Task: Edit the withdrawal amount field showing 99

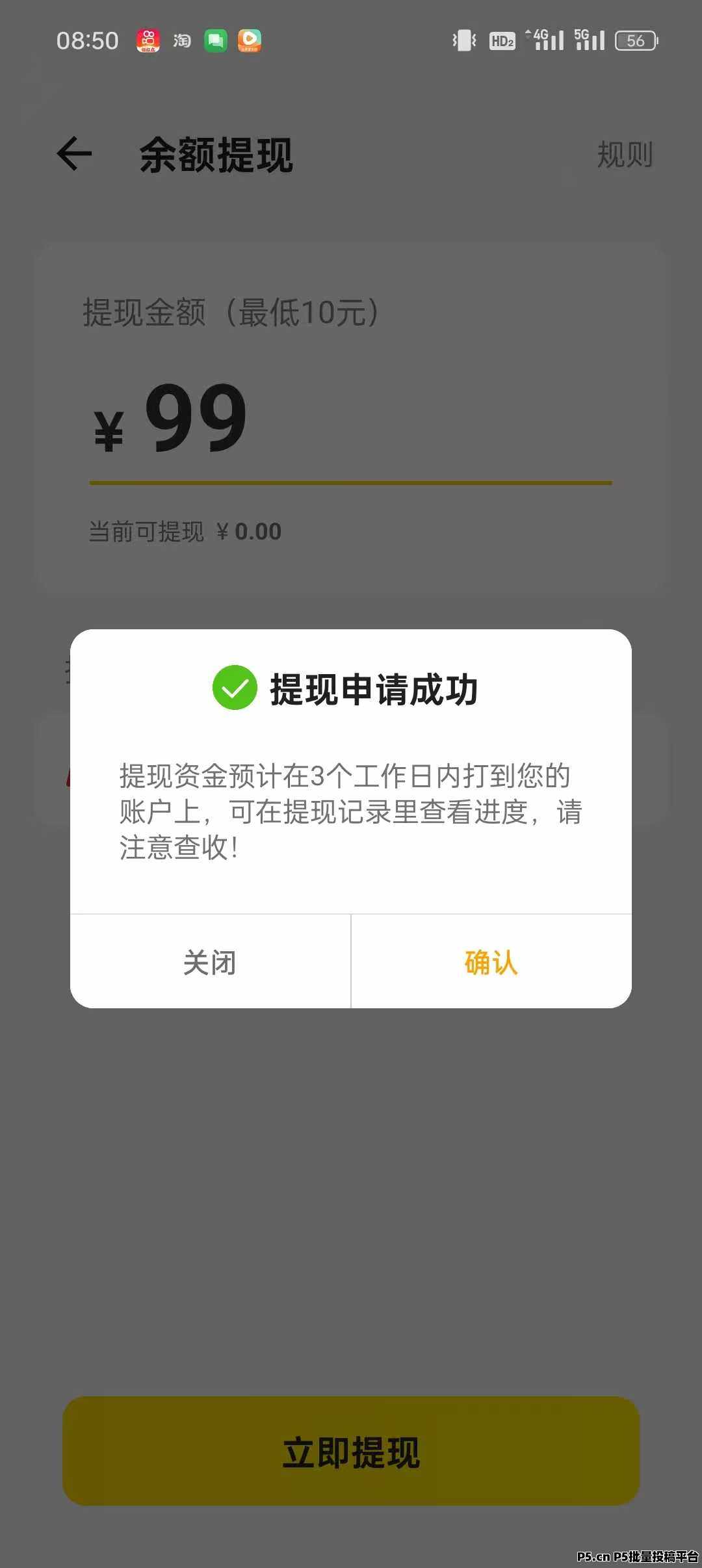Action: (351, 419)
